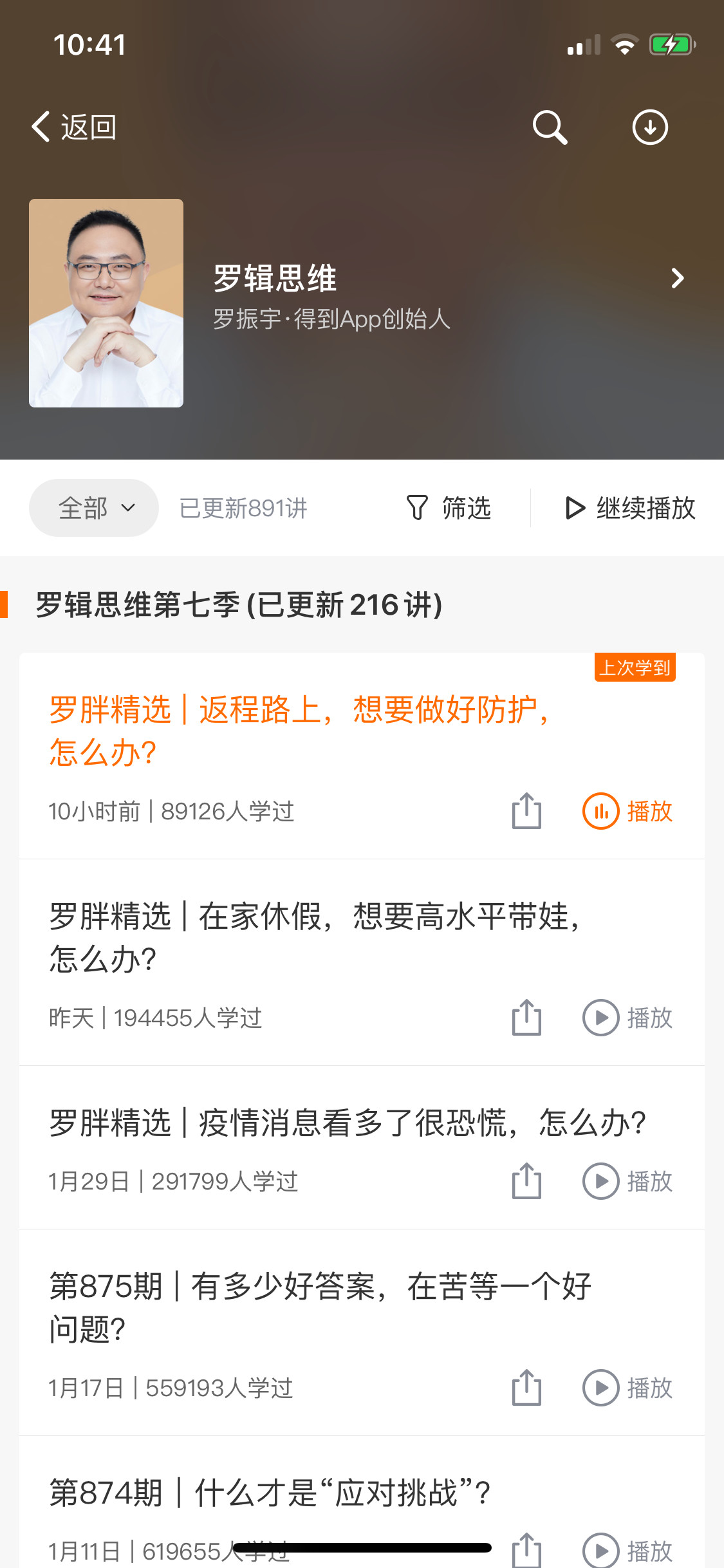Expand the 罗辑思维 channel details chevron
This screenshot has width=724, height=1568.
coord(677,279)
